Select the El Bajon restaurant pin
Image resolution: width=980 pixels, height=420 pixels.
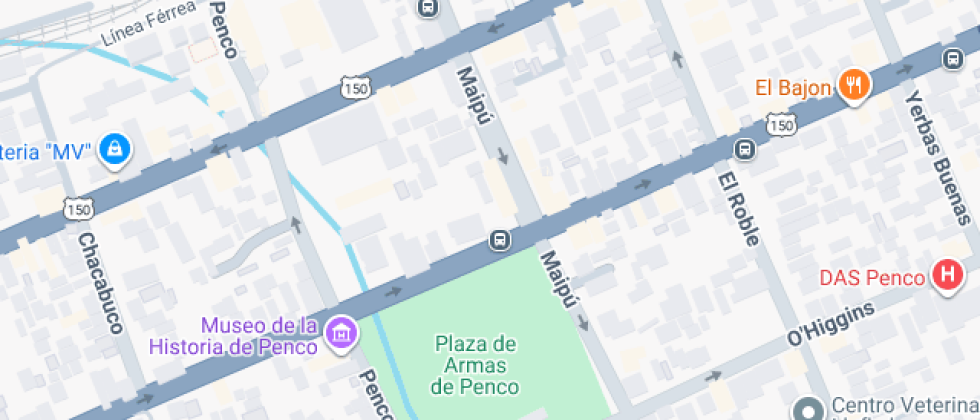(x=853, y=86)
